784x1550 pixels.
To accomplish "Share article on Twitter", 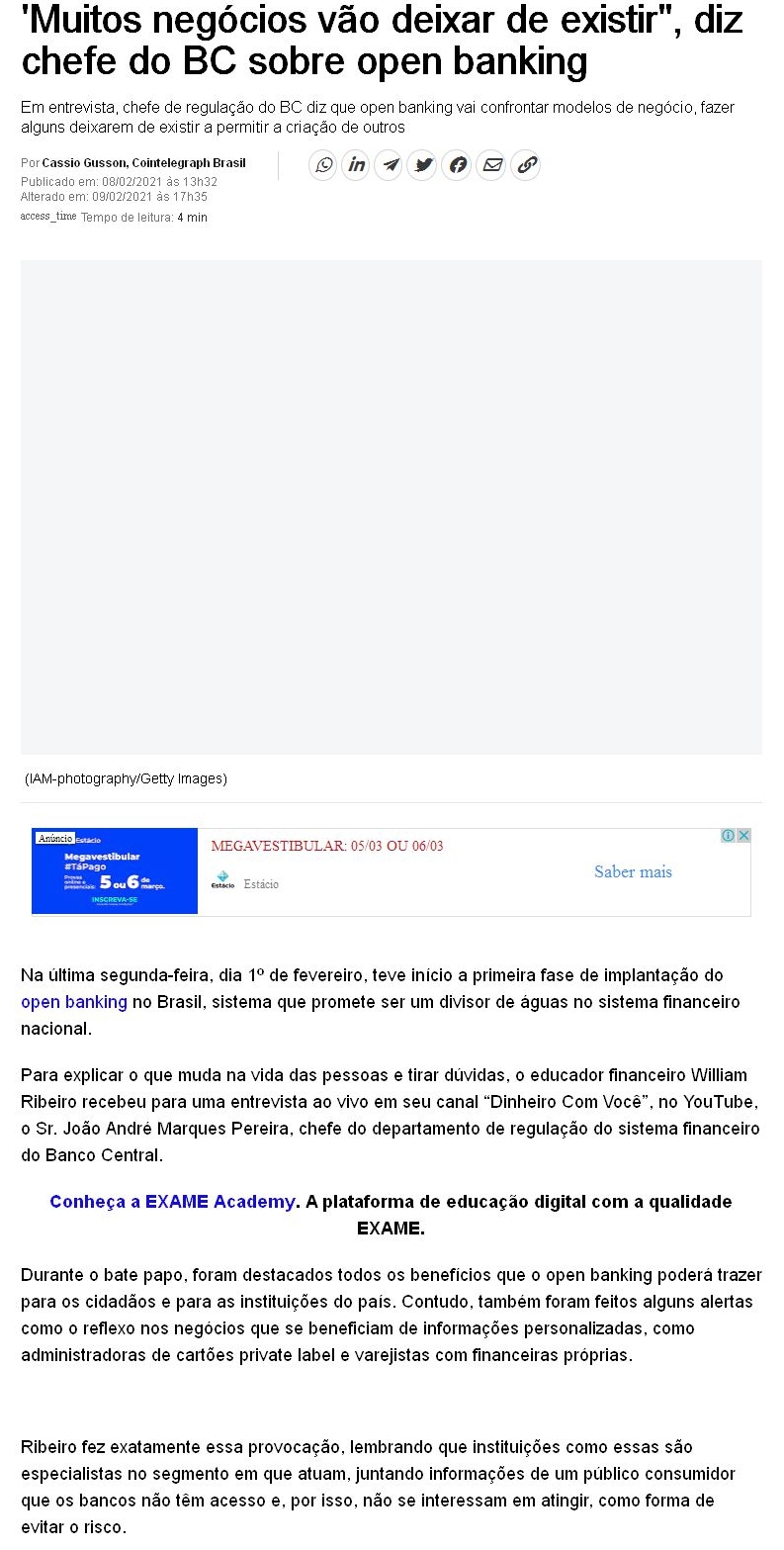I will (x=424, y=165).
